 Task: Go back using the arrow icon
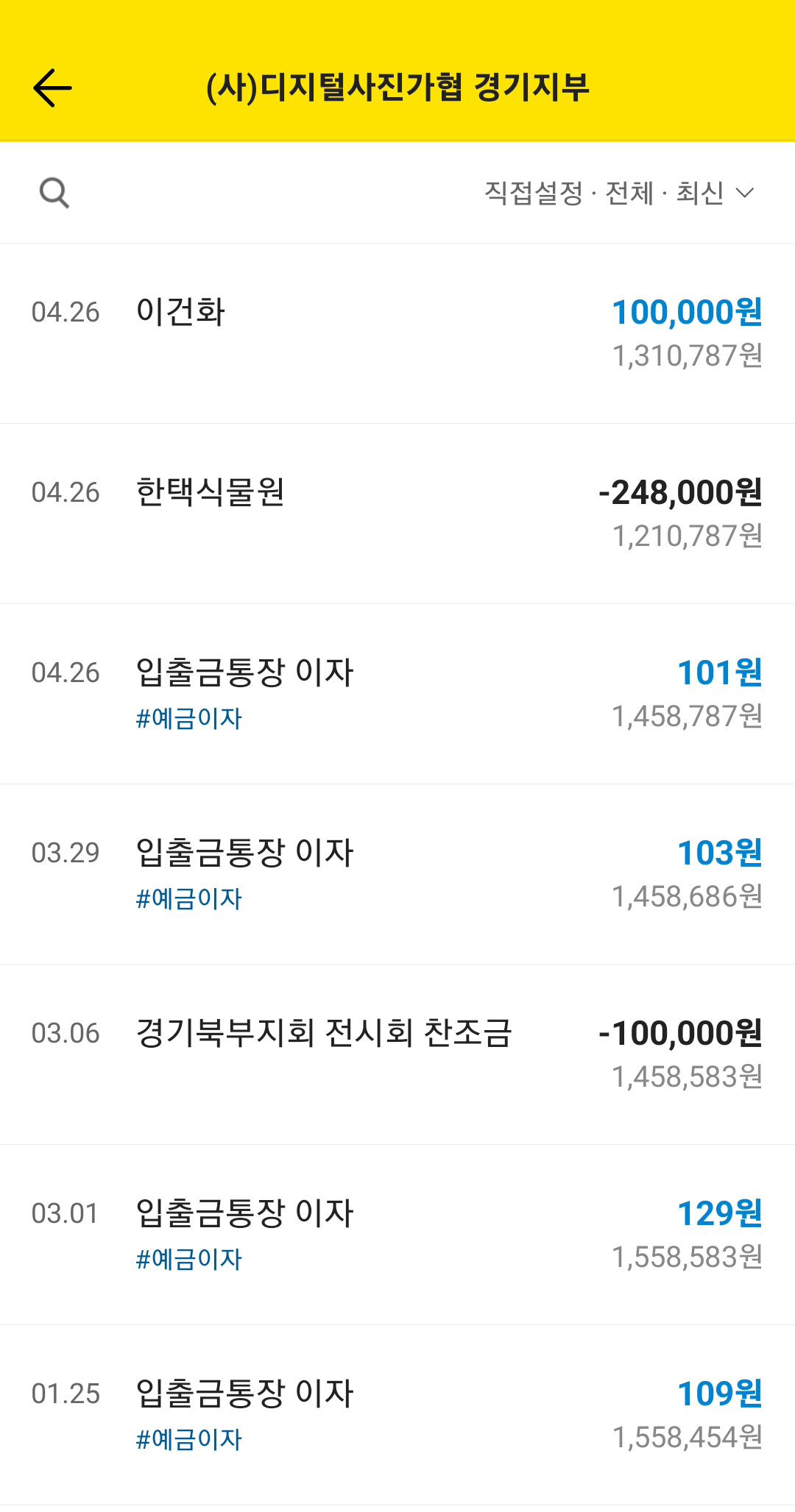tap(52, 88)
